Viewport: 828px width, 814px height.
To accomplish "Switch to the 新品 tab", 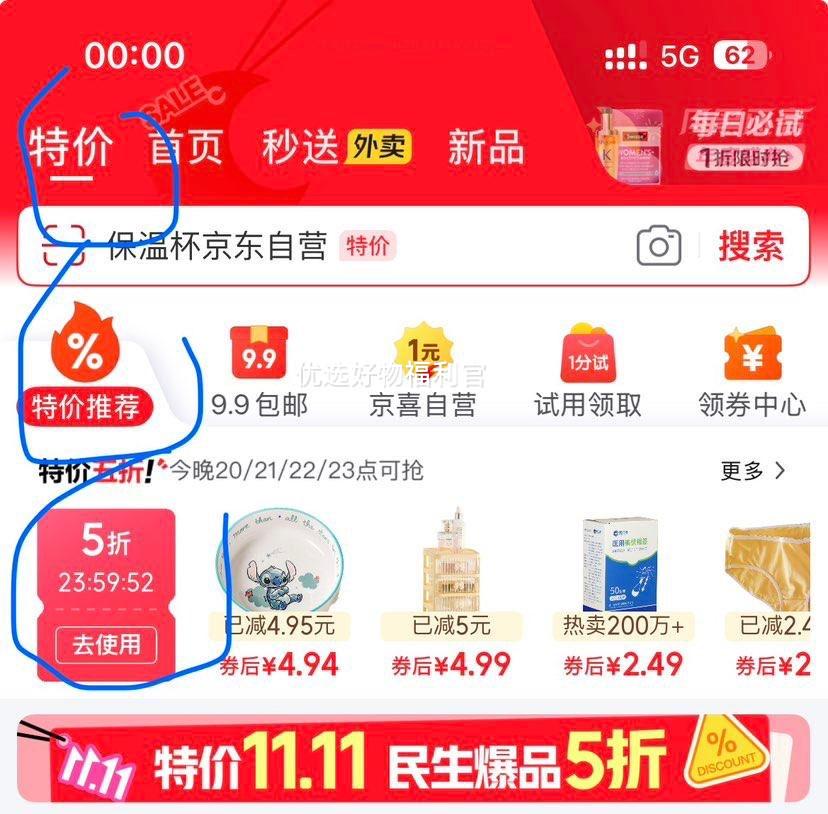I will click(485, 148).
